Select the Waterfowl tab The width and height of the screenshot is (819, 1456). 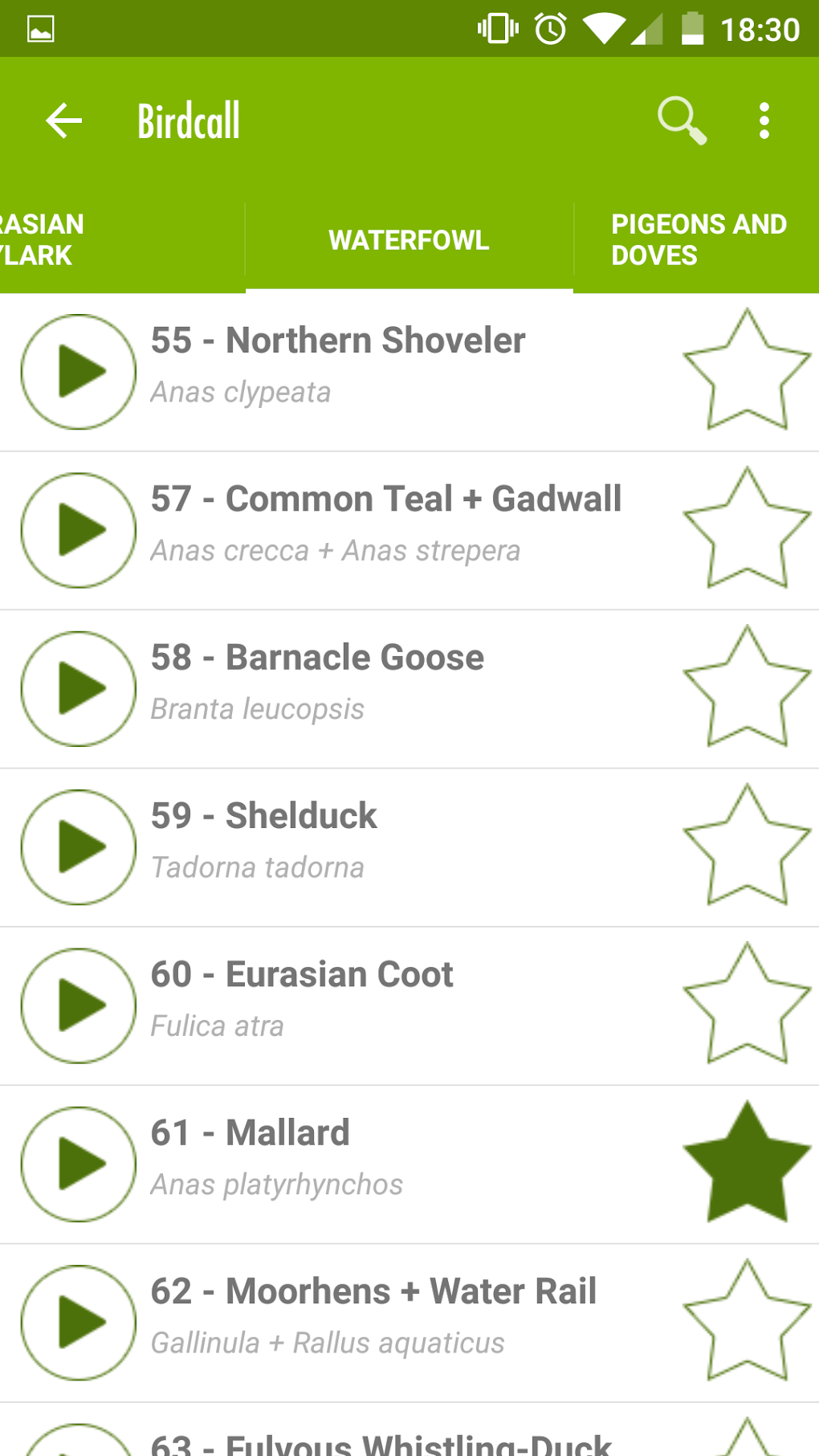(x=409, y=239)
